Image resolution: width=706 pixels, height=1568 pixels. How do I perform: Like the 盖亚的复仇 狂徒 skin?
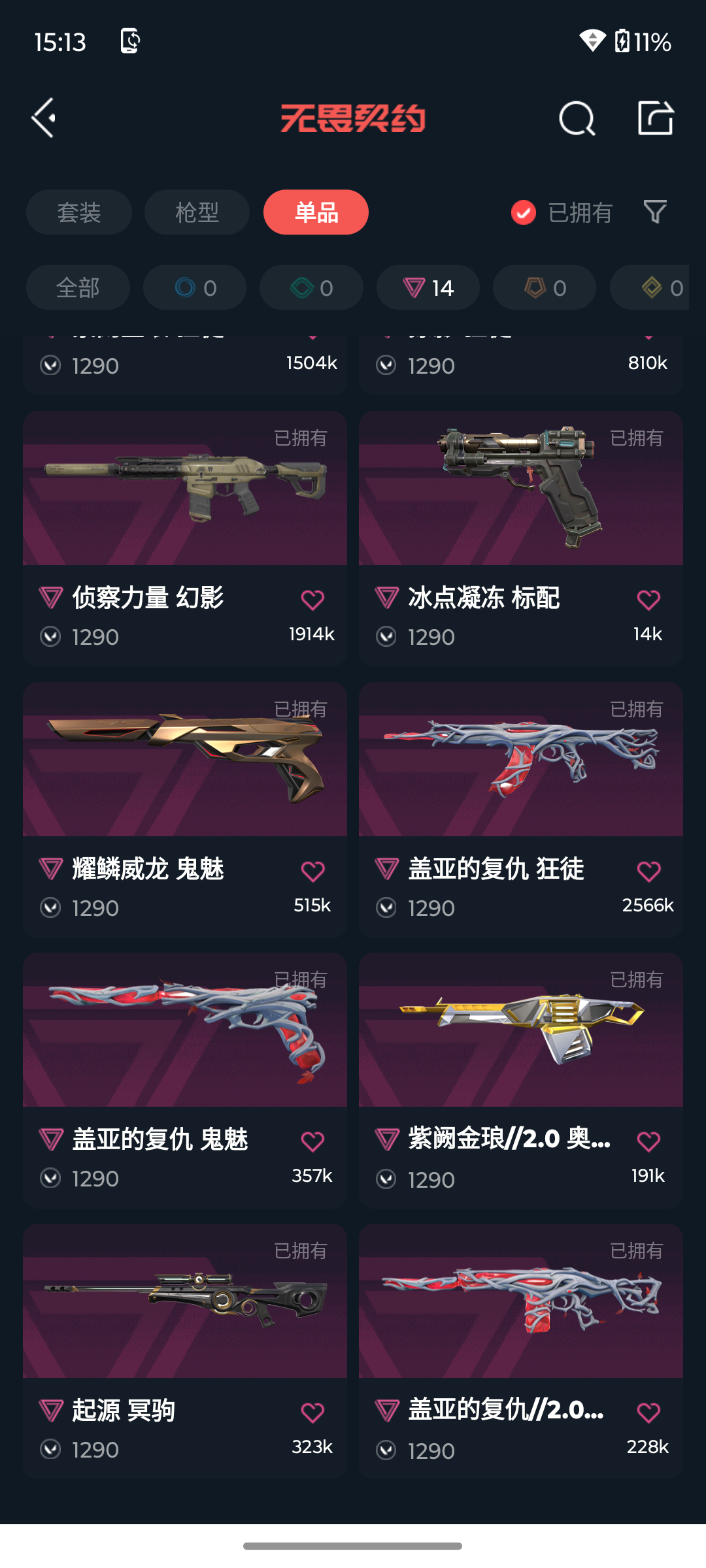pos(648,871)
